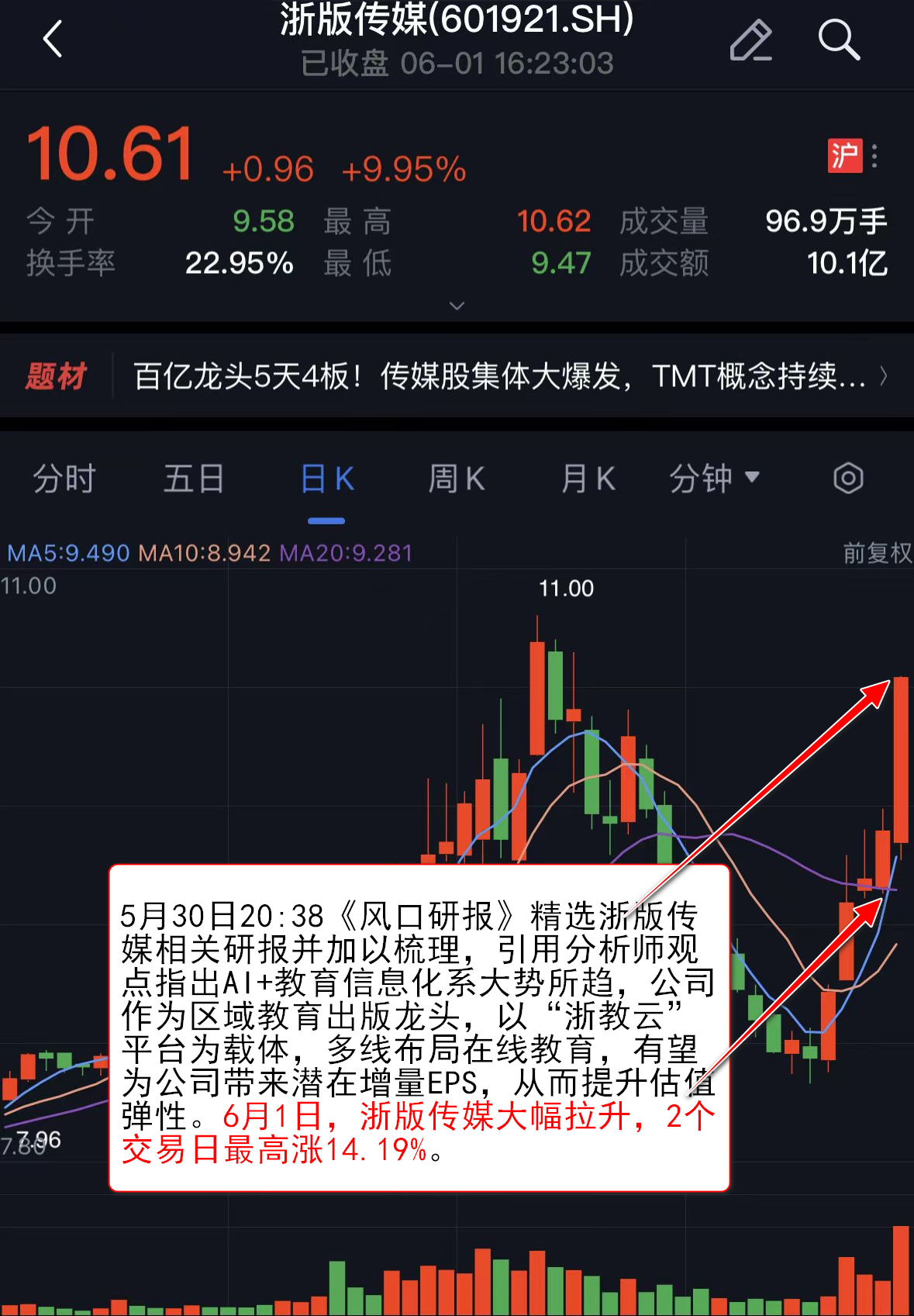Switch to the 分时 chart tab
The image size is (914, 1316).
pos(64,478)
